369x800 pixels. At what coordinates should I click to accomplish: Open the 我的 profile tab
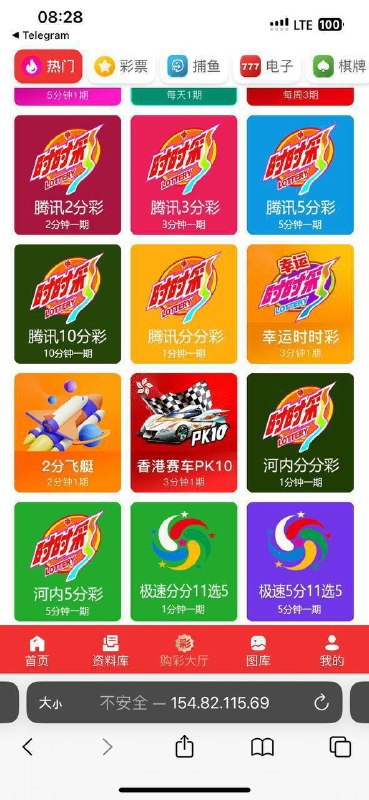pyautogui.click(x=332, y=651)
